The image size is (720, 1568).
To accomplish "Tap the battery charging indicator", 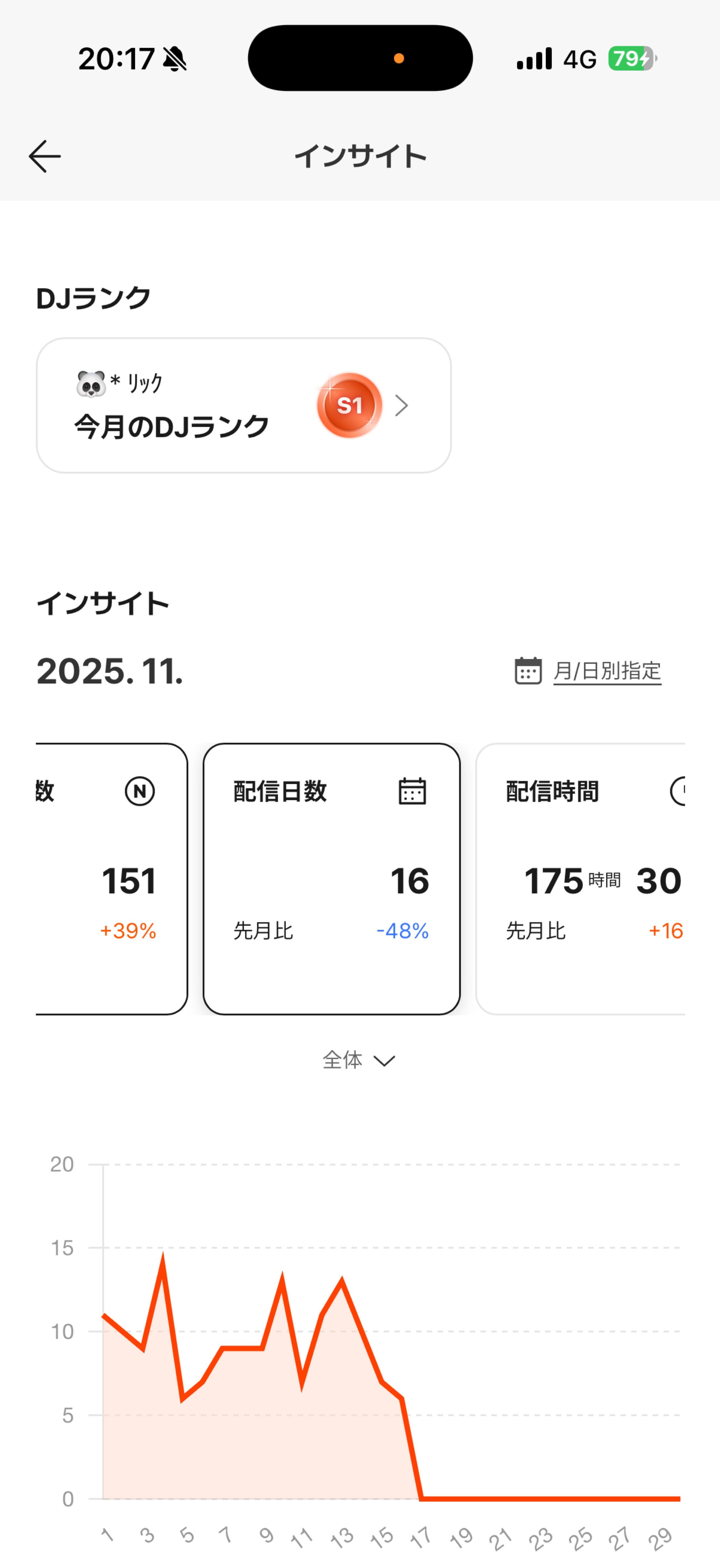I will (630, 59).
